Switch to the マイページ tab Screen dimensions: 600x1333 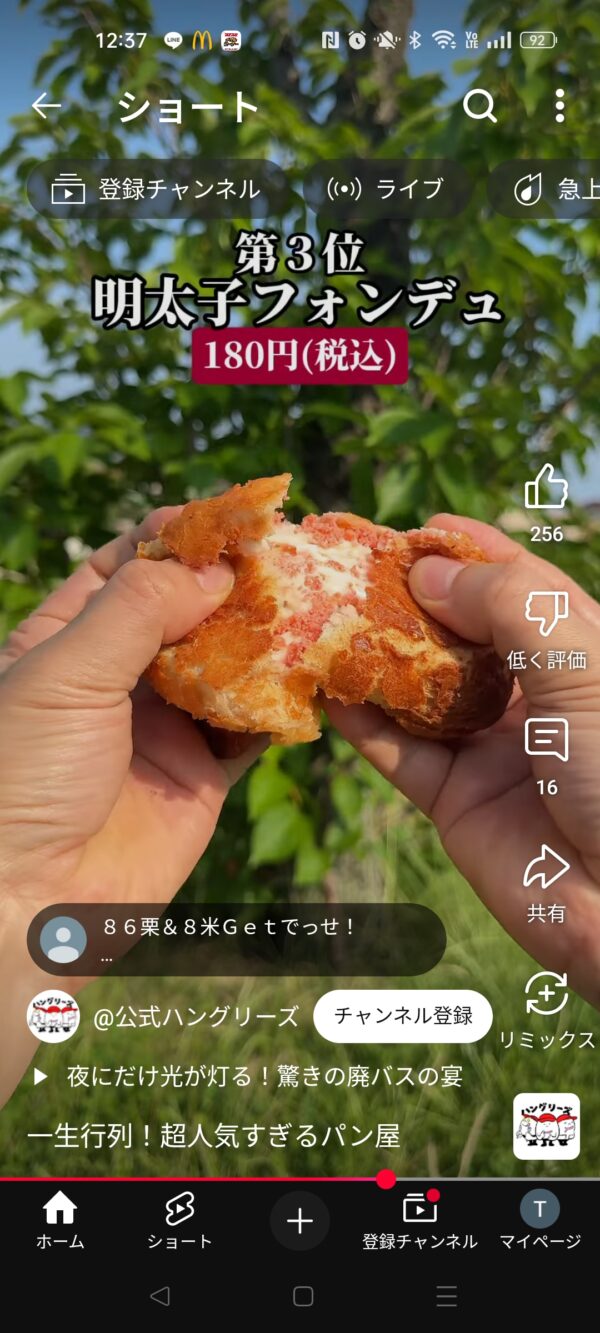click(x=539, y=1221)
